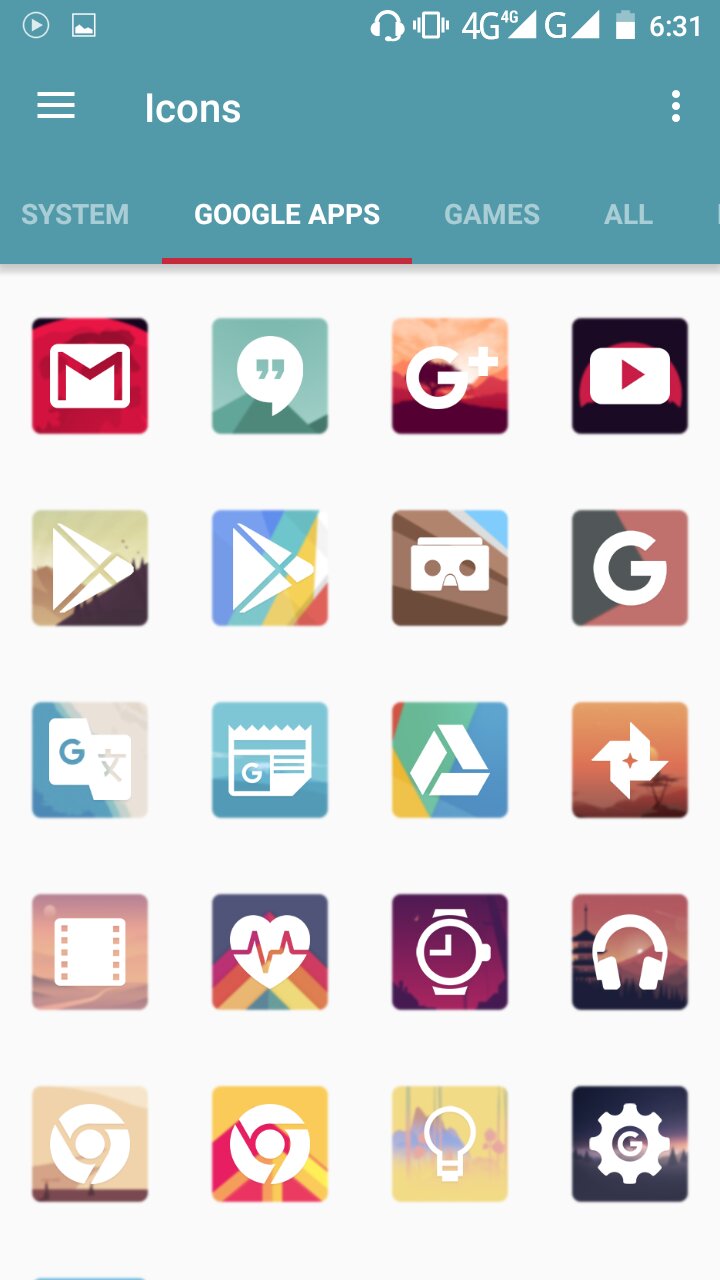Choose the Google Keep lightbulb icon

pyautogui.click(x=450, y=1144)
